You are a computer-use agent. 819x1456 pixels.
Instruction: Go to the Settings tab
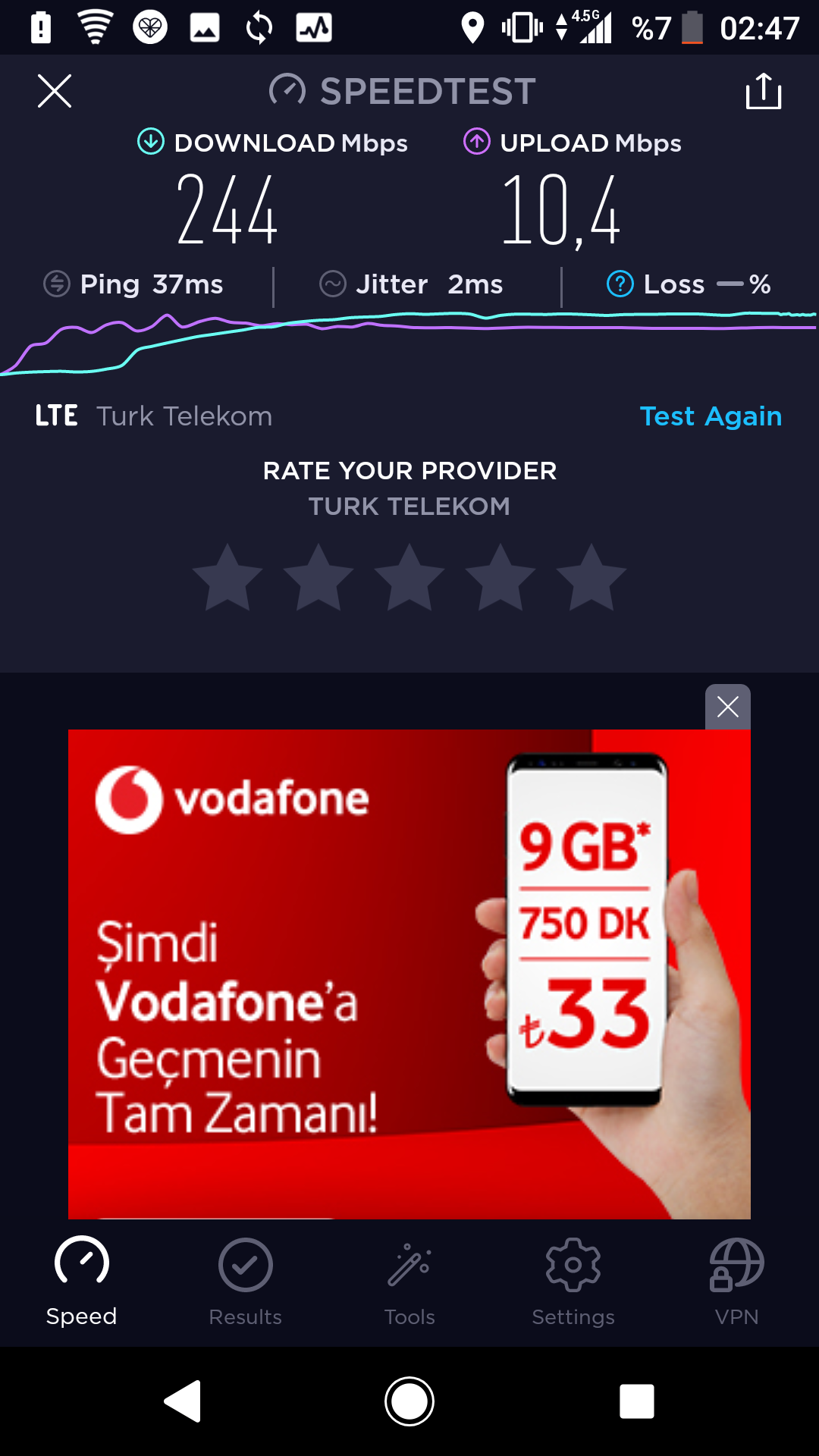pos(573,1282)
